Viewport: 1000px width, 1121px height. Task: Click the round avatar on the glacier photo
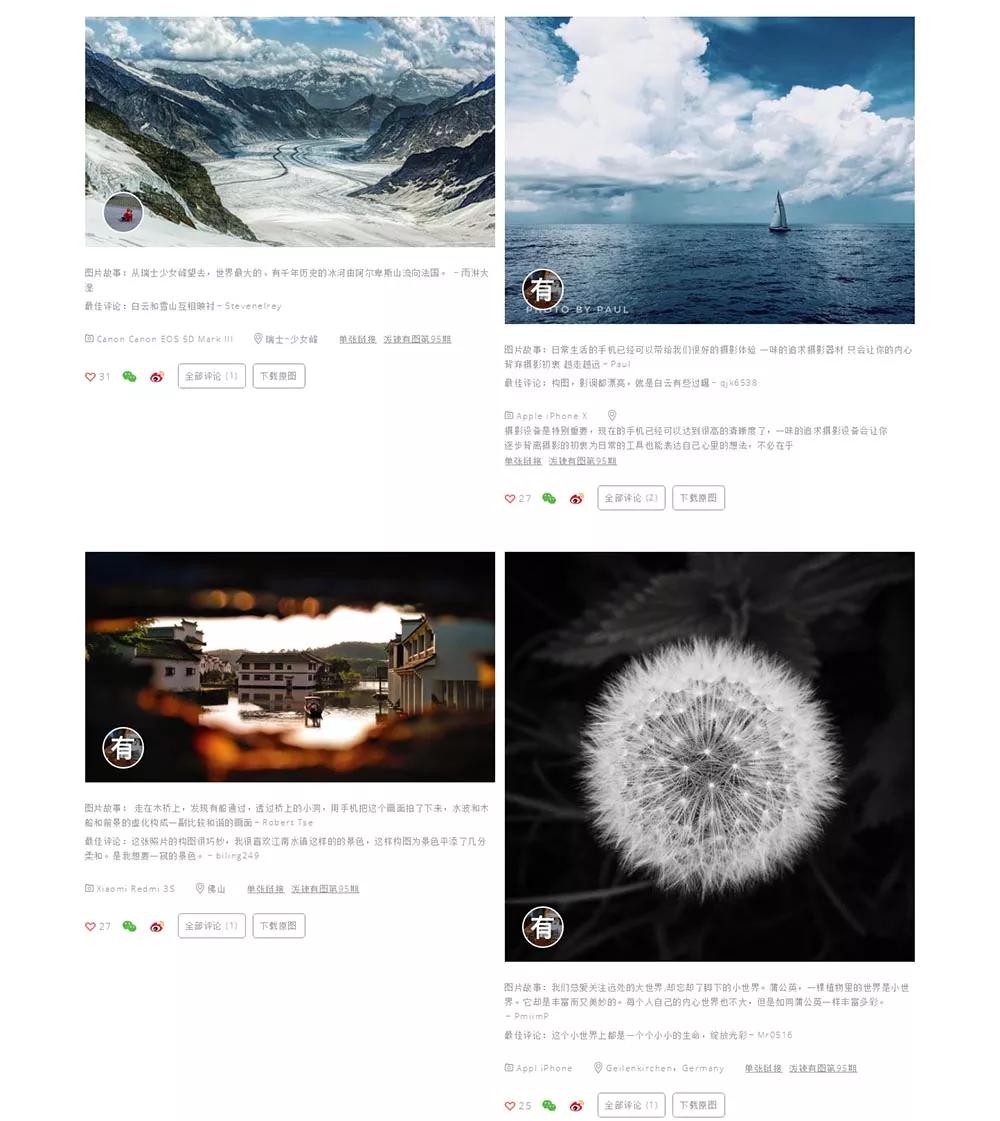click(123, 213)
